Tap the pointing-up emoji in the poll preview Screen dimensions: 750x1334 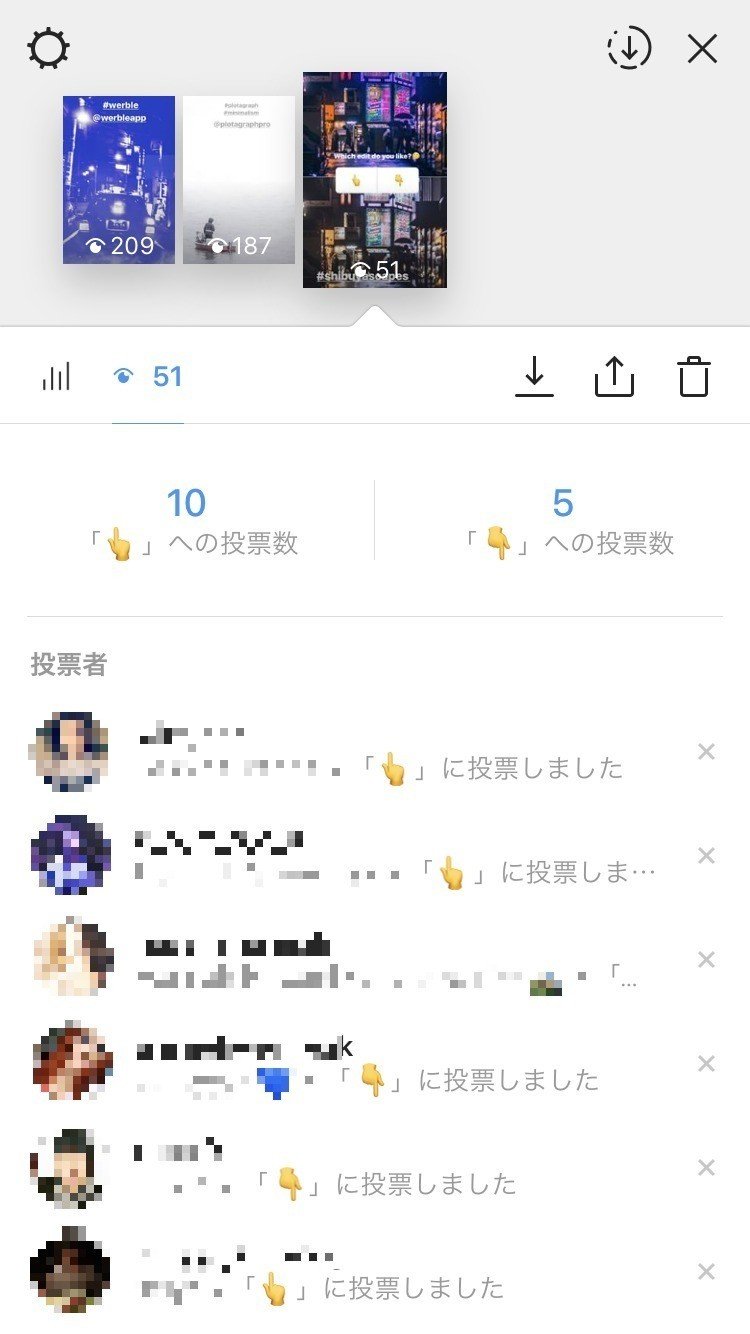click(x=358, y=180)
